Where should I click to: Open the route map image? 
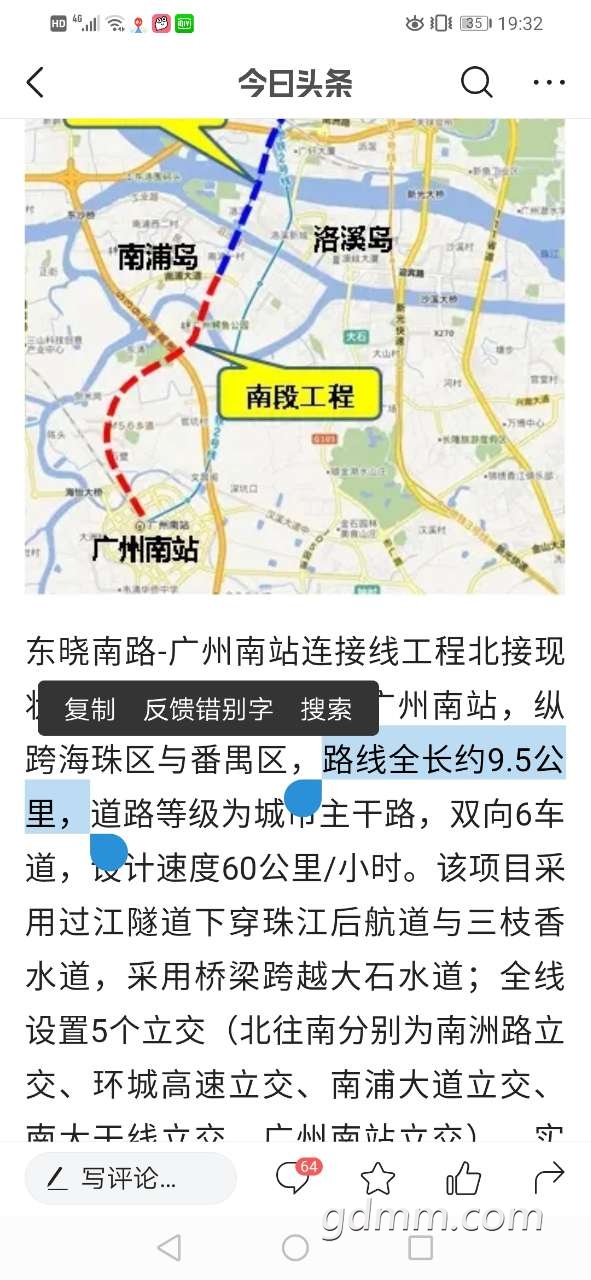(x=295, y=357)
